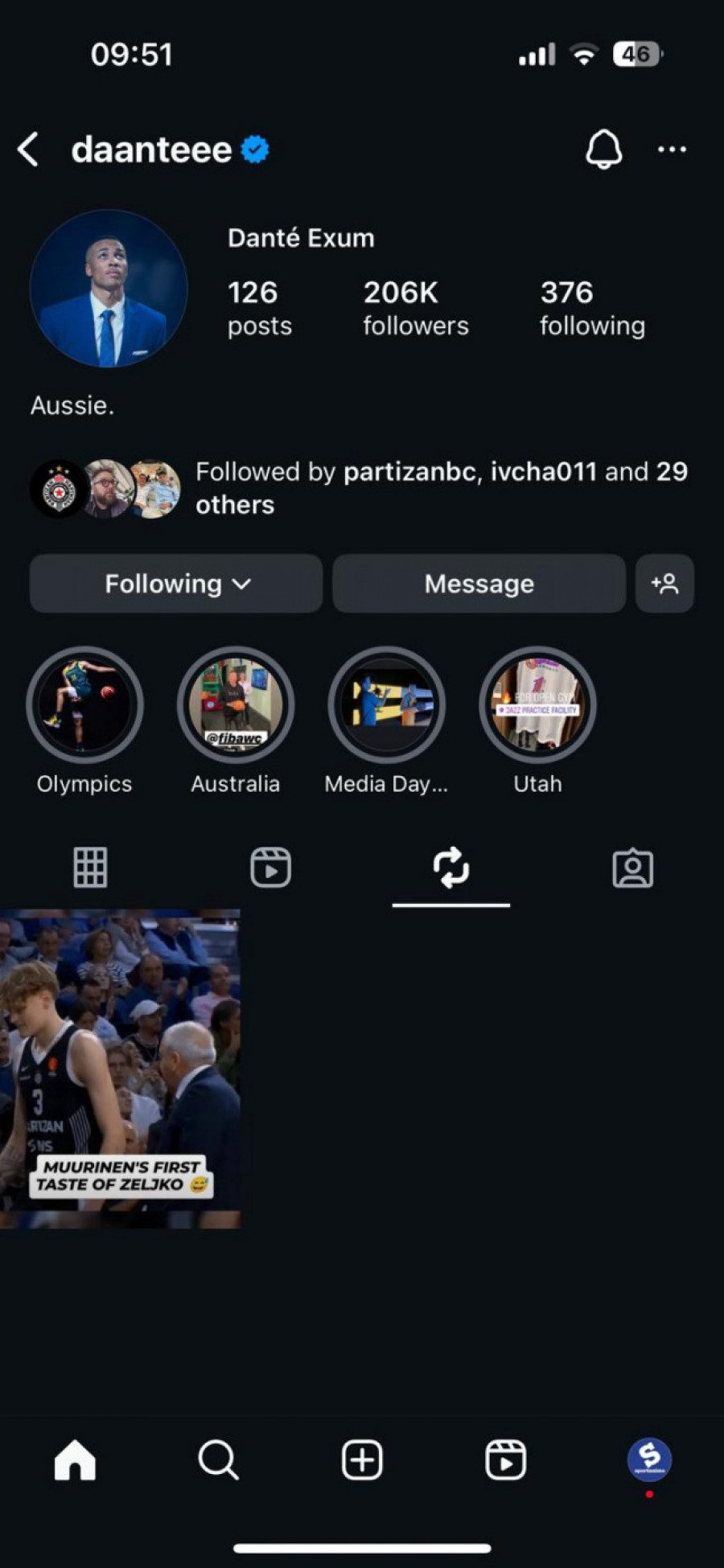This screenshot has height=1568, width=724.
Task: Open the Australia story highlight
Action: 236,705
